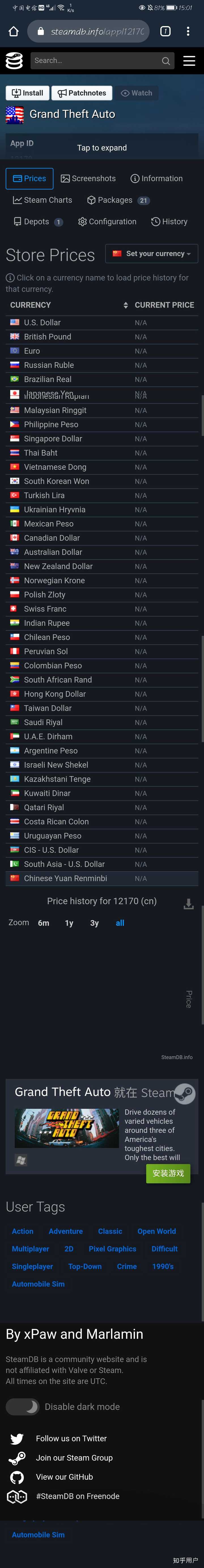Open the browser overflow menu
Screen dimensions: 204x1568
[x=188, y=31]
